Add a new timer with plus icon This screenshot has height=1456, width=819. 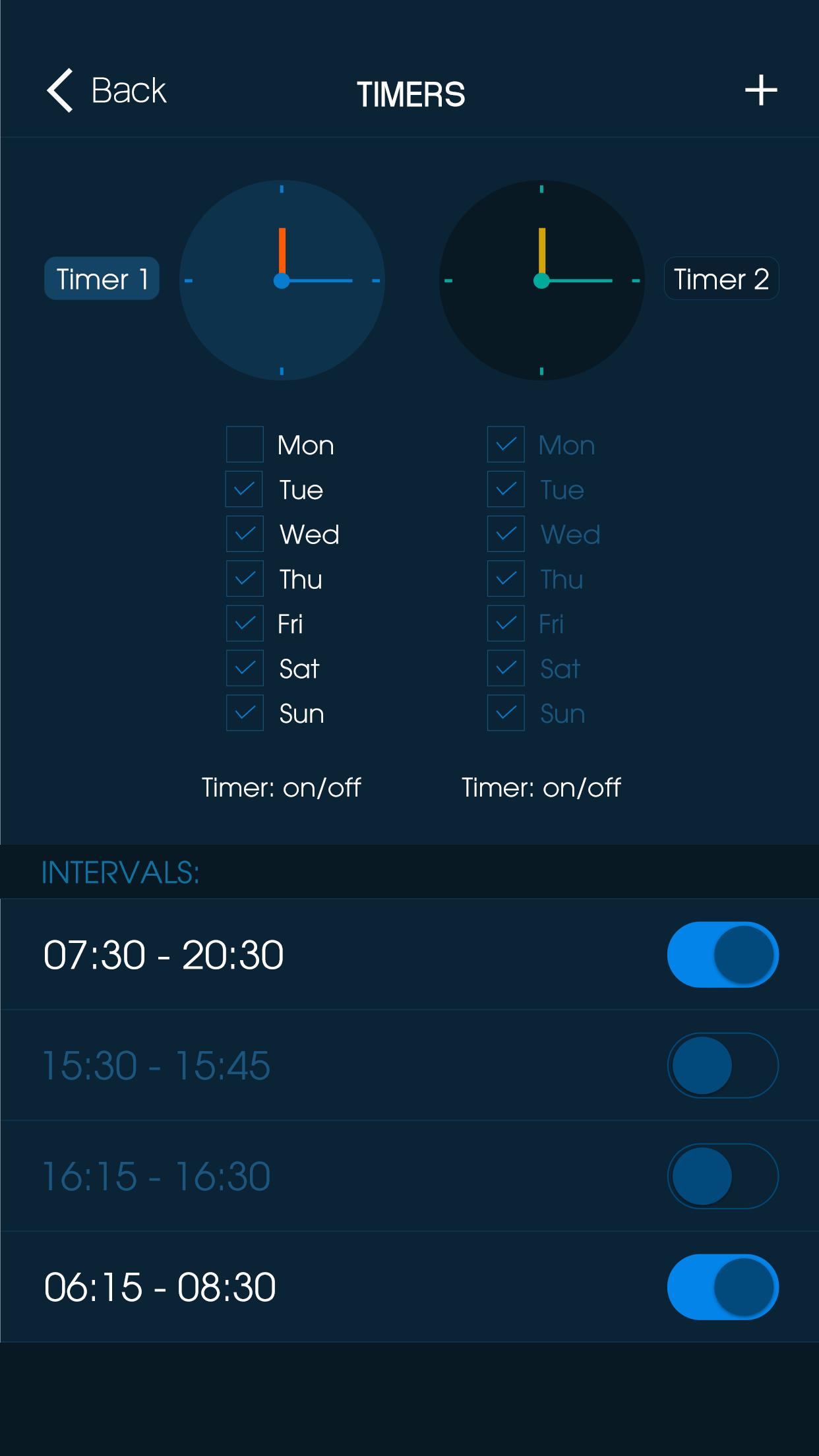coord(761,90)
